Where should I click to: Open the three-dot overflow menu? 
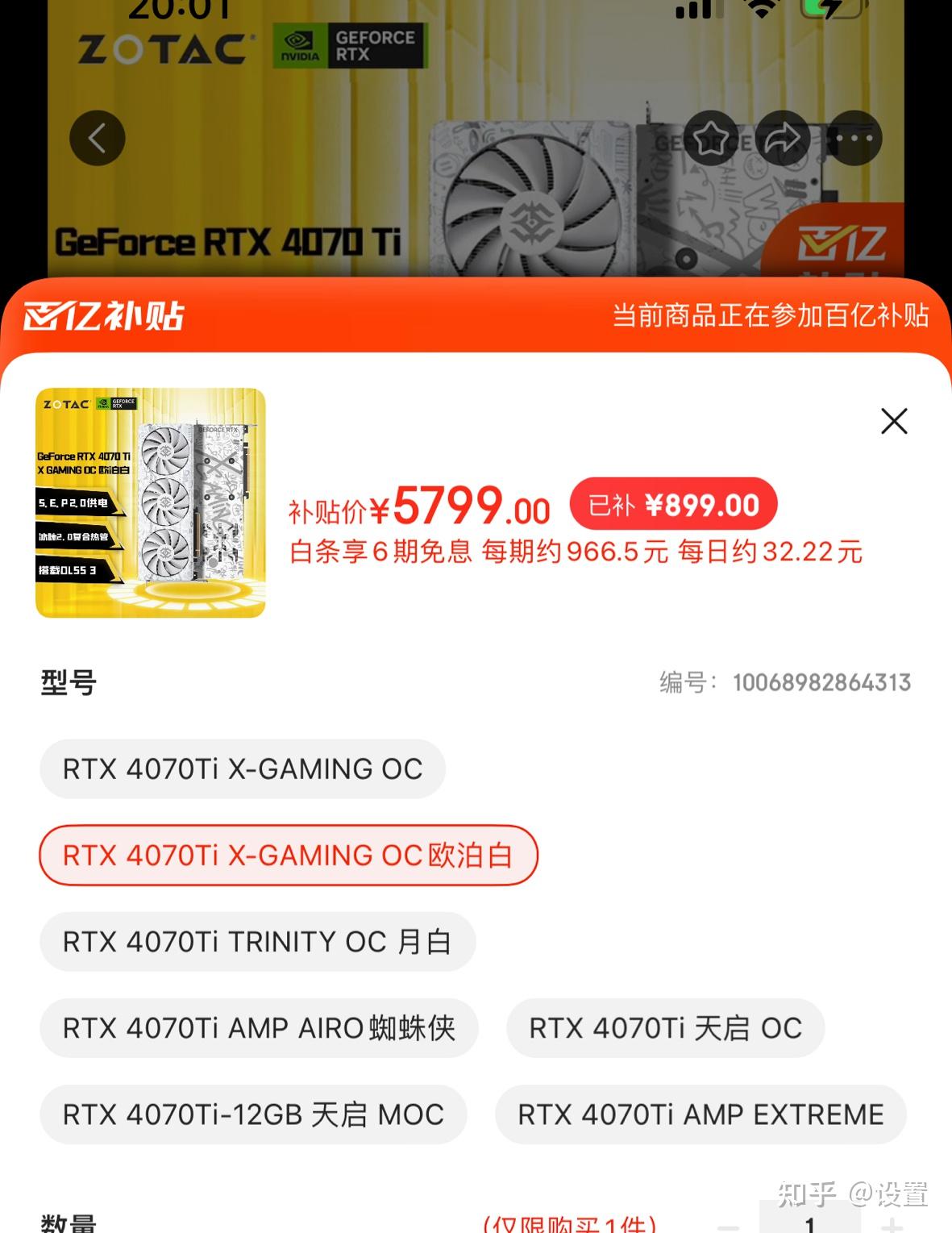point(854,138)
